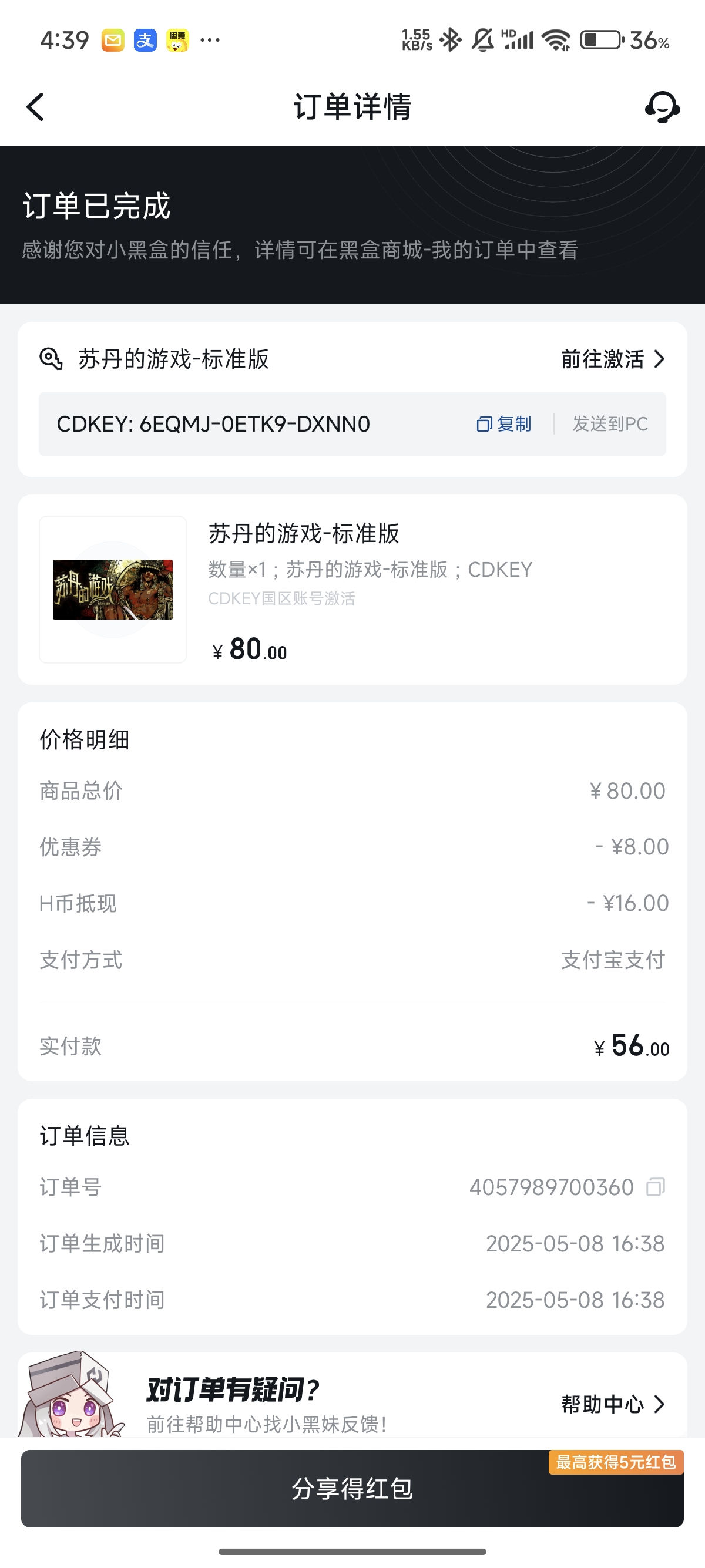This screenshot has height=1568, width=705.
Task: Copy the order number 4057989700360
Action: coord(656,1187)
